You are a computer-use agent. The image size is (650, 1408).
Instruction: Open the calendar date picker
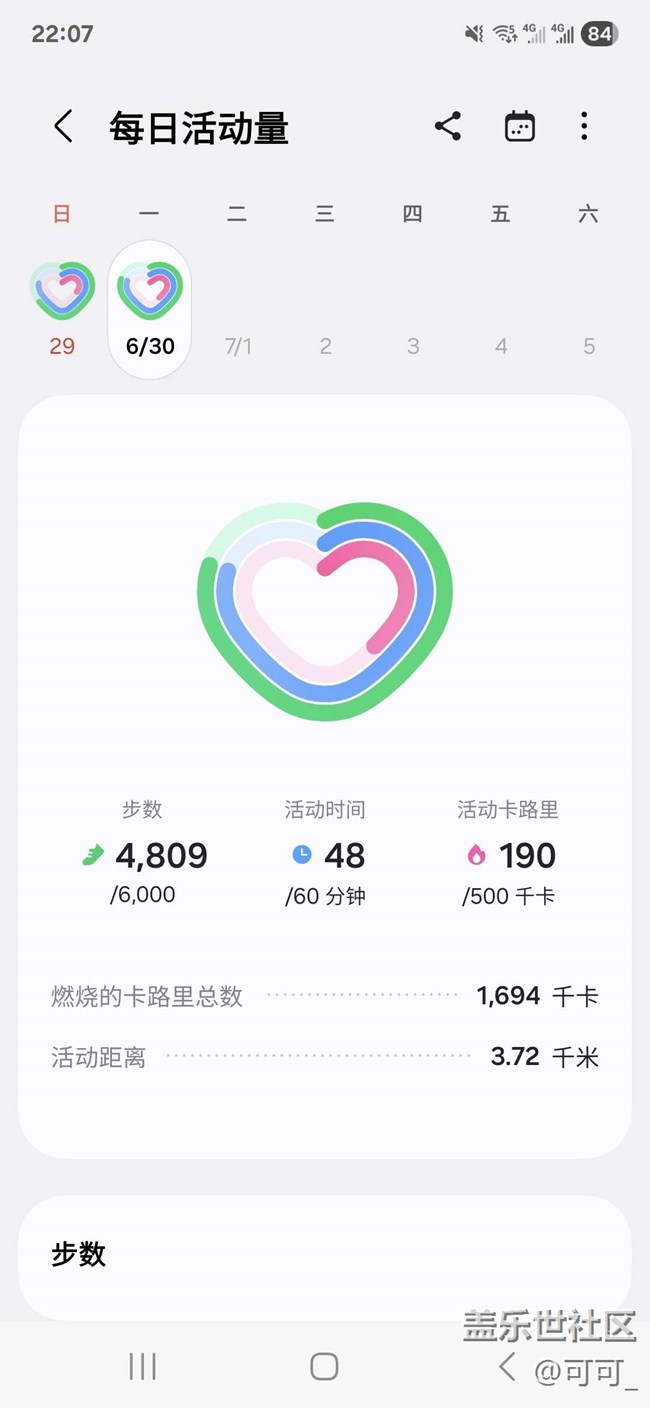(520, 126)
